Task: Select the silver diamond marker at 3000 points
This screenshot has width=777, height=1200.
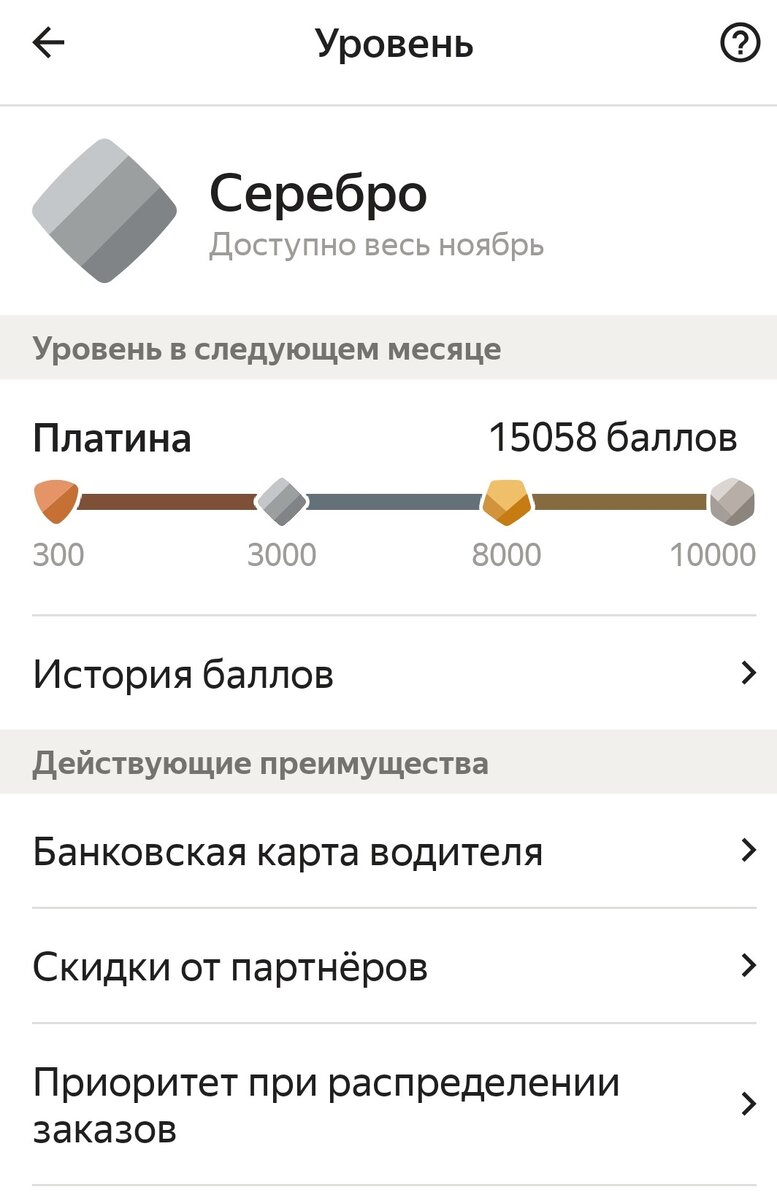Action: (x=283, y=500)
